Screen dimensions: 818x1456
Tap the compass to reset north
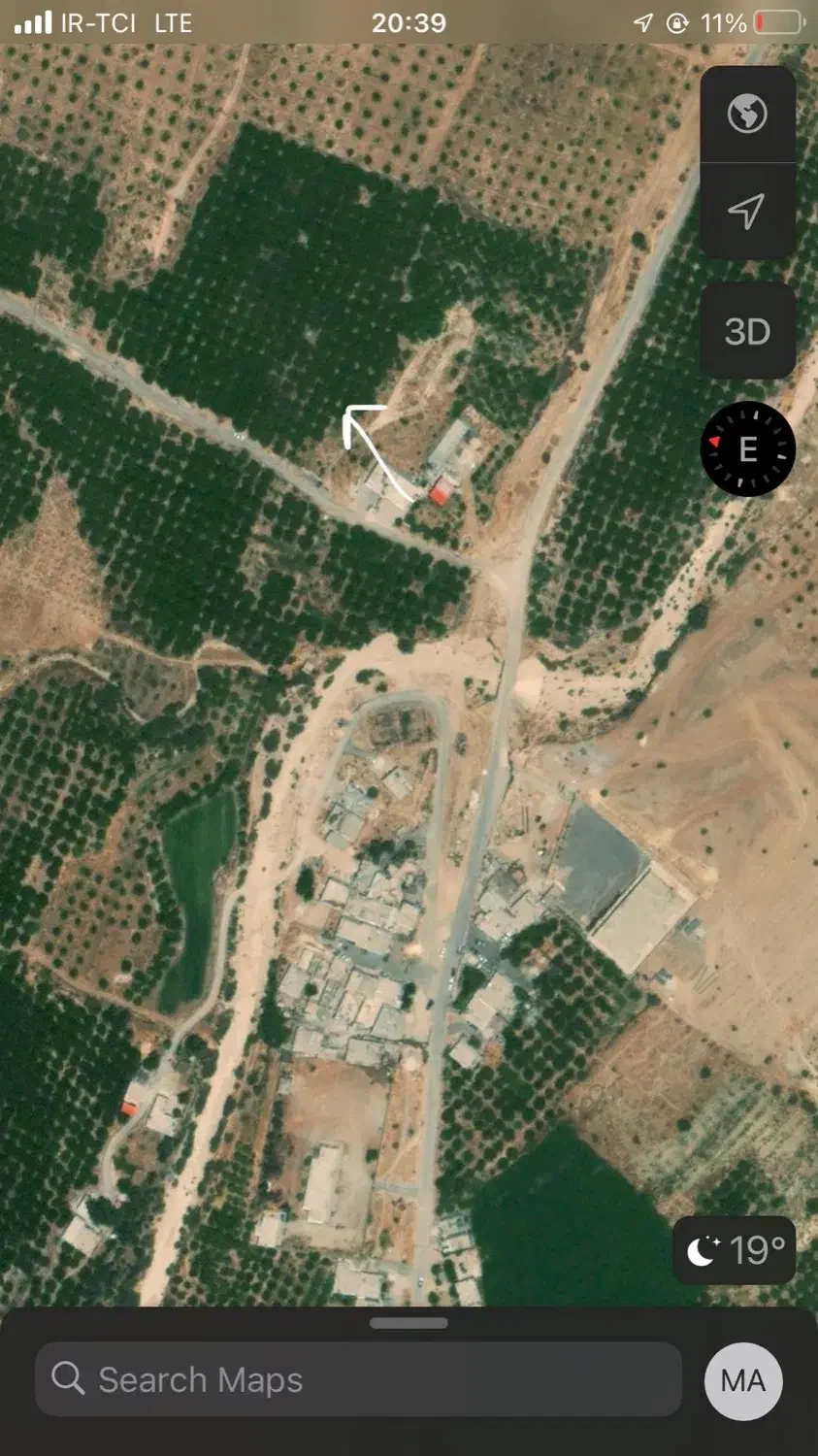[747, 449]
